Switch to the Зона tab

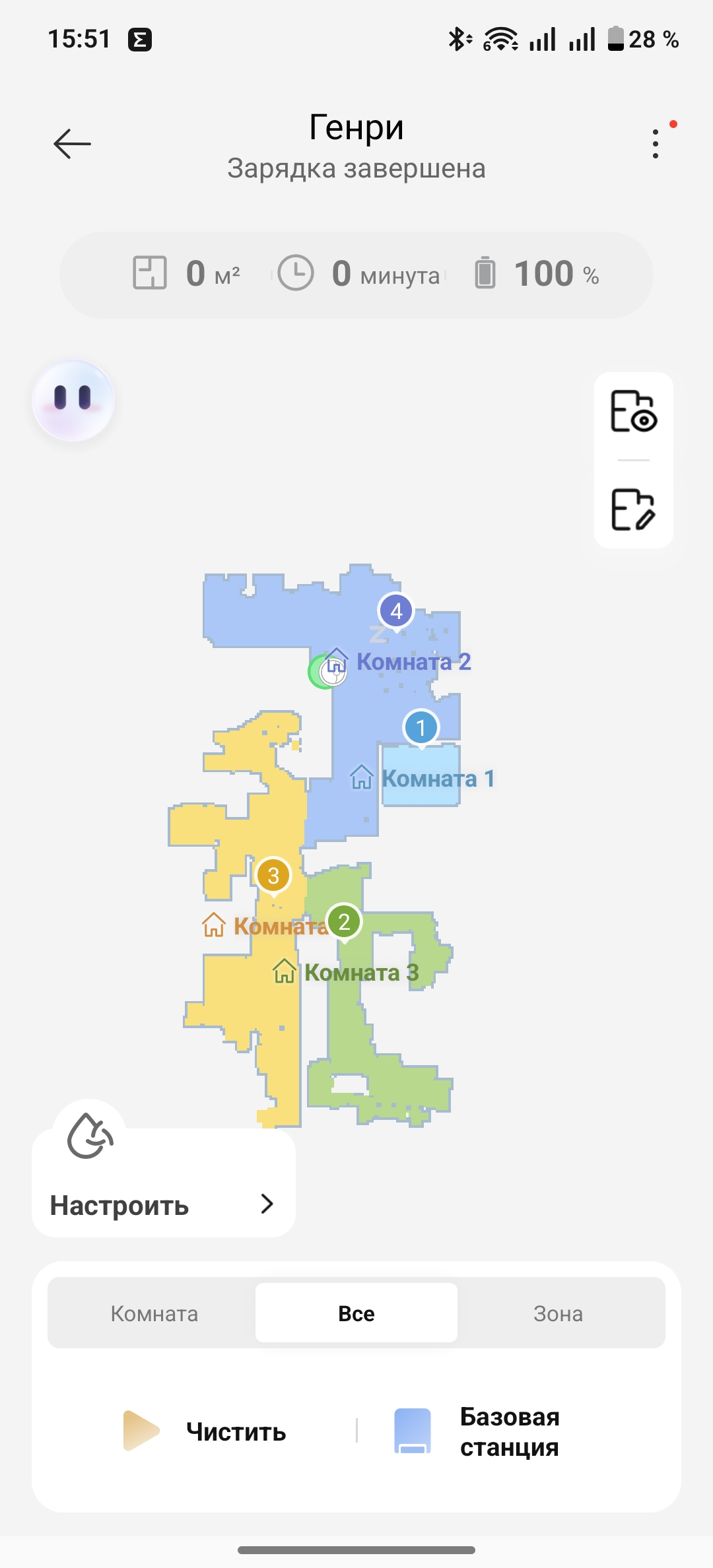(558, 1313)
